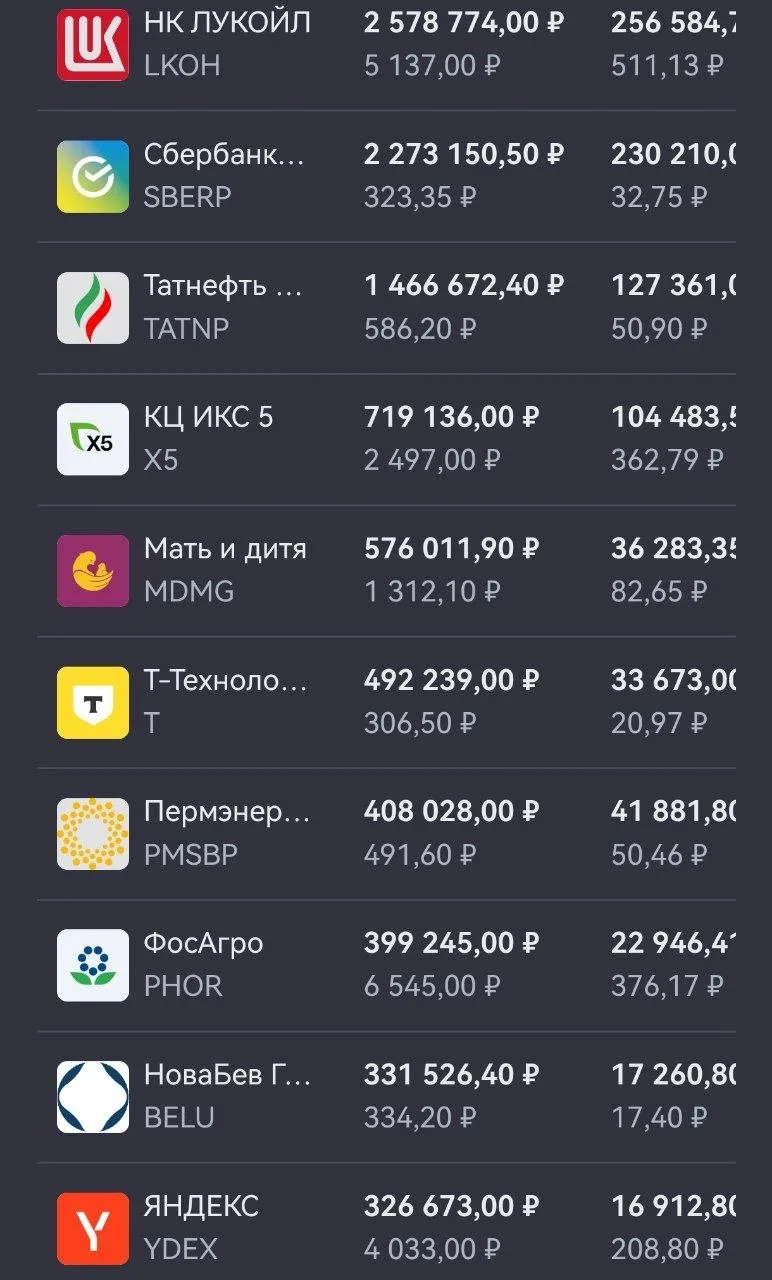Select the Пермэнергосбыт PMSBP row
Screen dimensions: 772x1280
(x=386, y=834)
